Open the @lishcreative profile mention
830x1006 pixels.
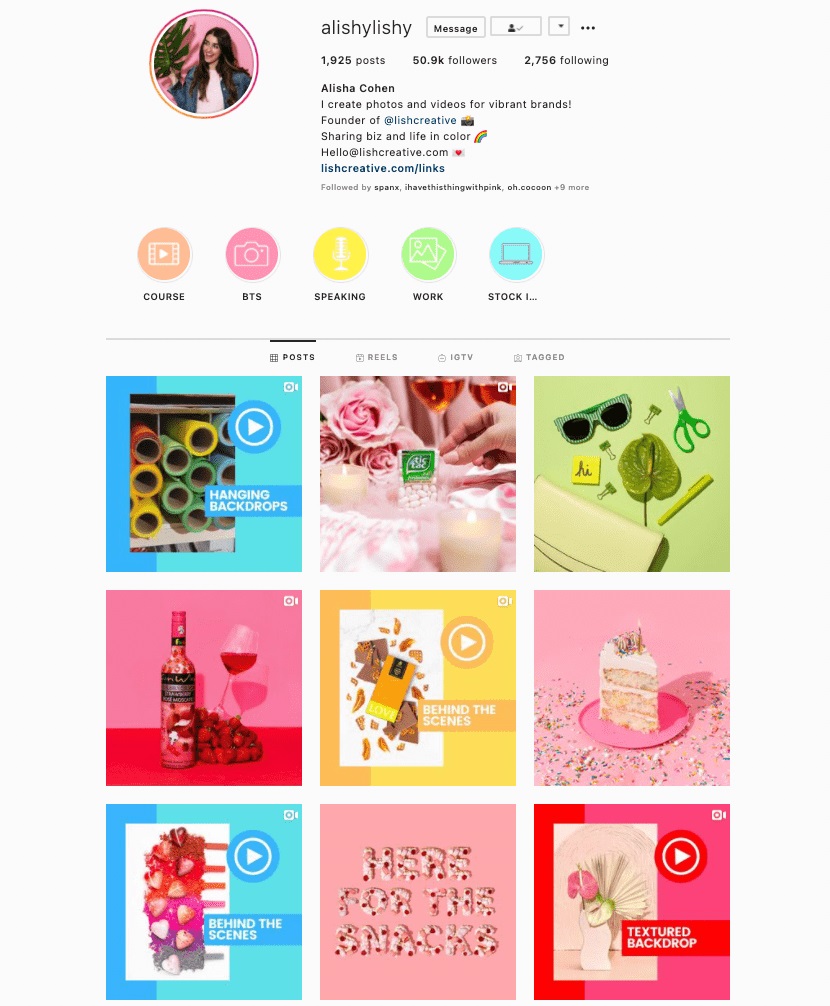[x=420, y=120]
